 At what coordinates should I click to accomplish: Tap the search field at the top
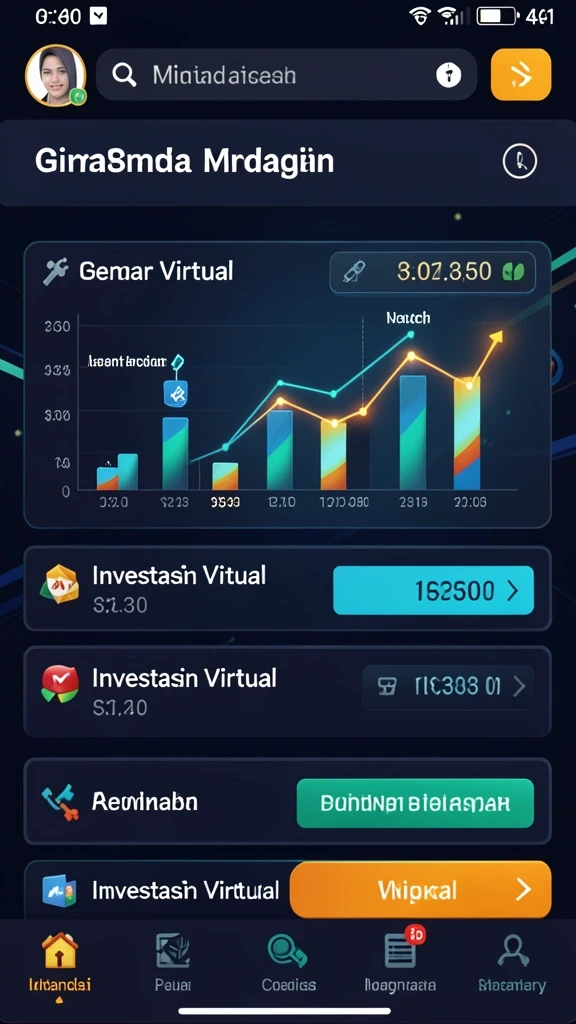[286, 75]
